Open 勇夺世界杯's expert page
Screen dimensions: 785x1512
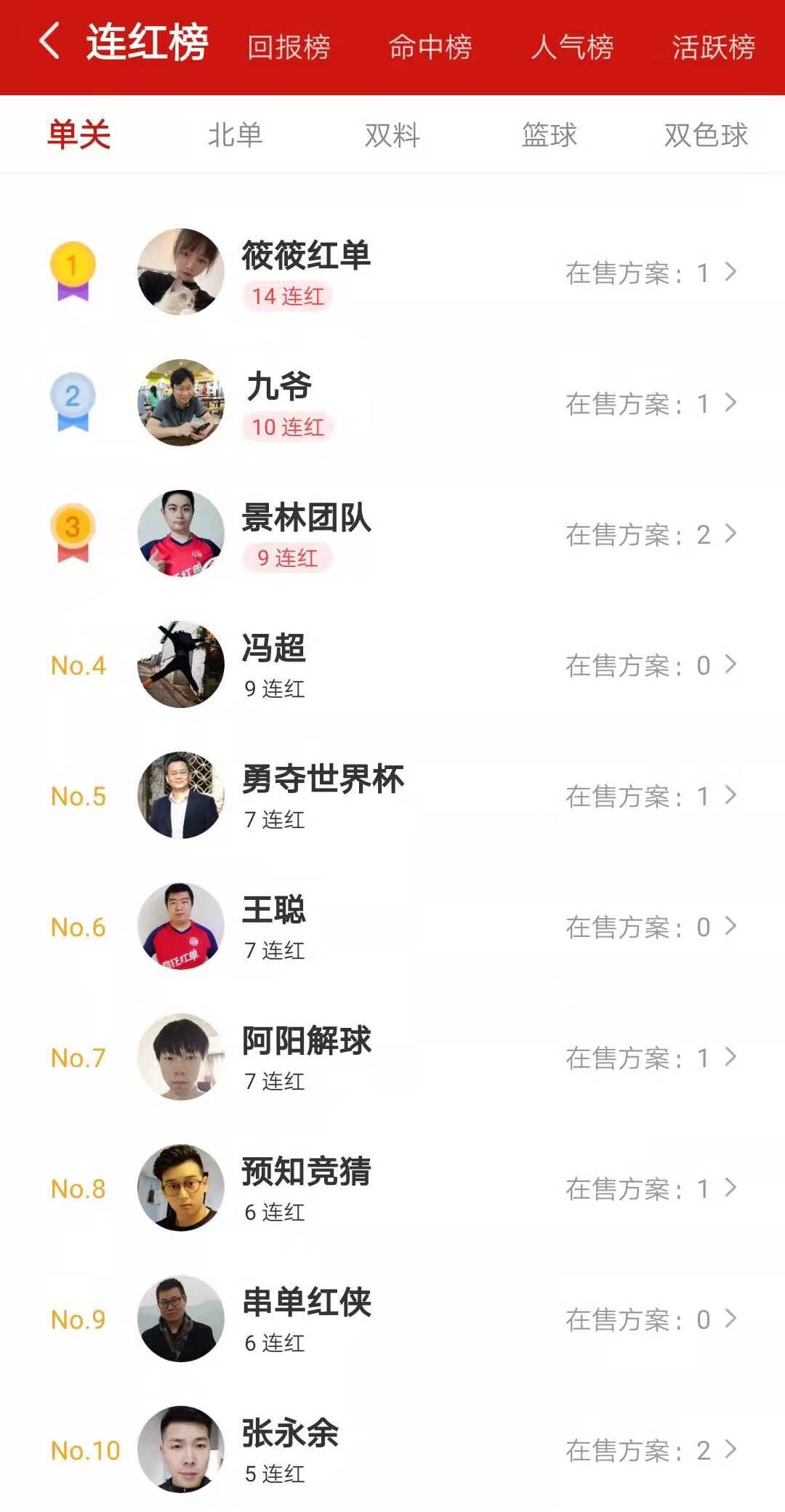point(392,795)
